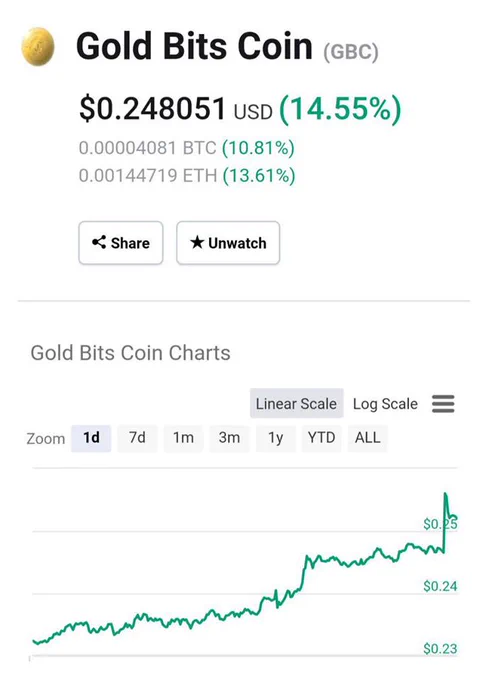Viewport: 489px width, 680px height.
Task: Unwatch Gold Bits Coin
Action: (x=228, y=243)
